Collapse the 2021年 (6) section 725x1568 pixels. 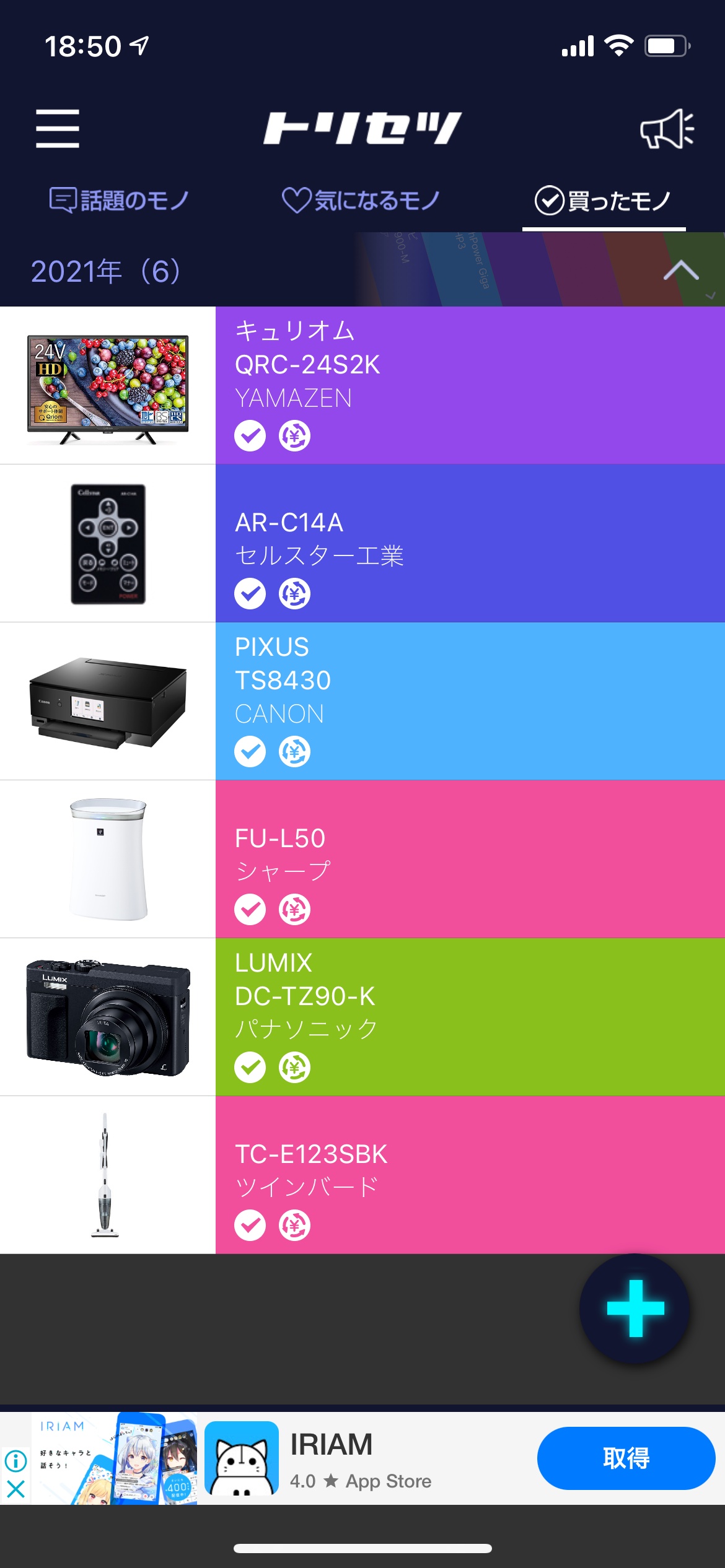click(681, 271)
